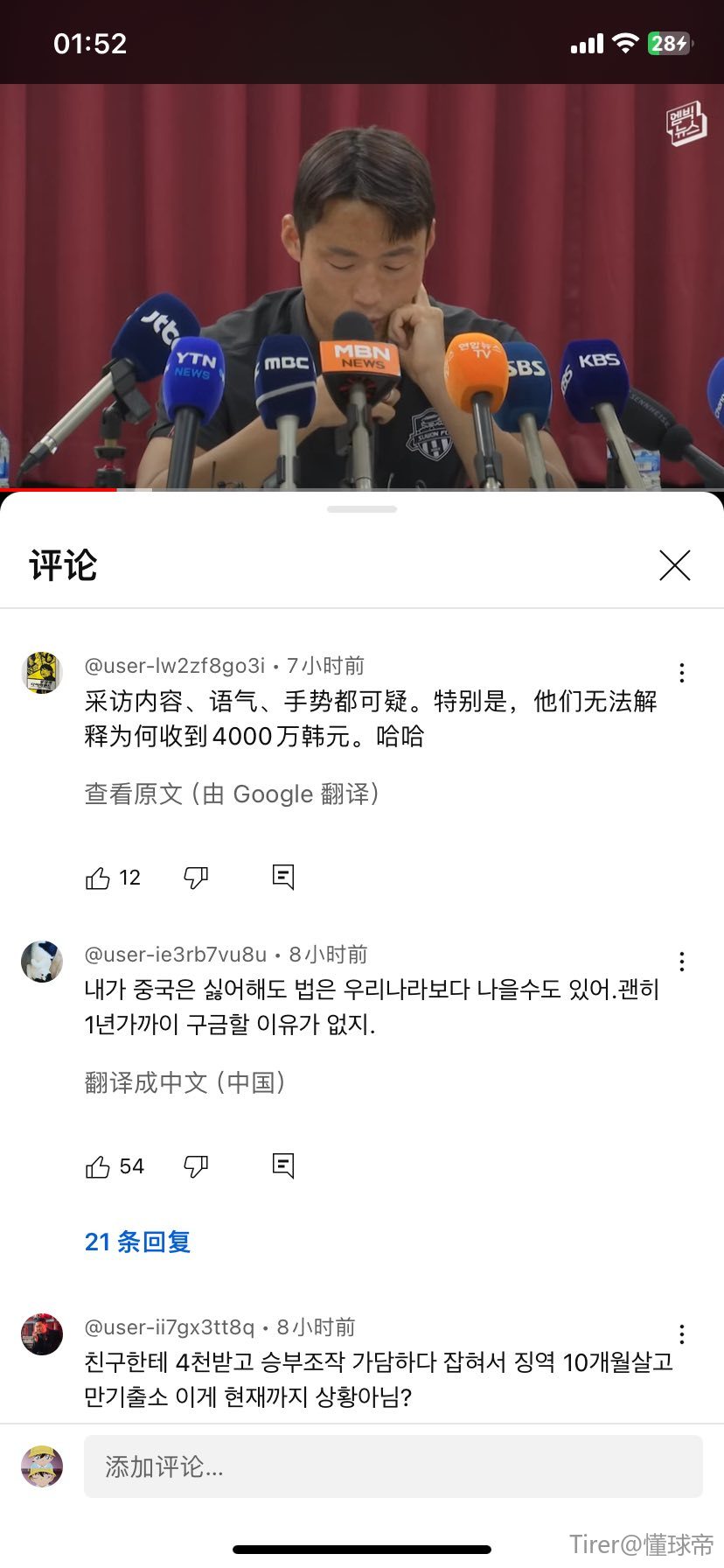Open options for user-ie3rb7vu8u's comment
Screen dimensions: 724x1568
682,962
